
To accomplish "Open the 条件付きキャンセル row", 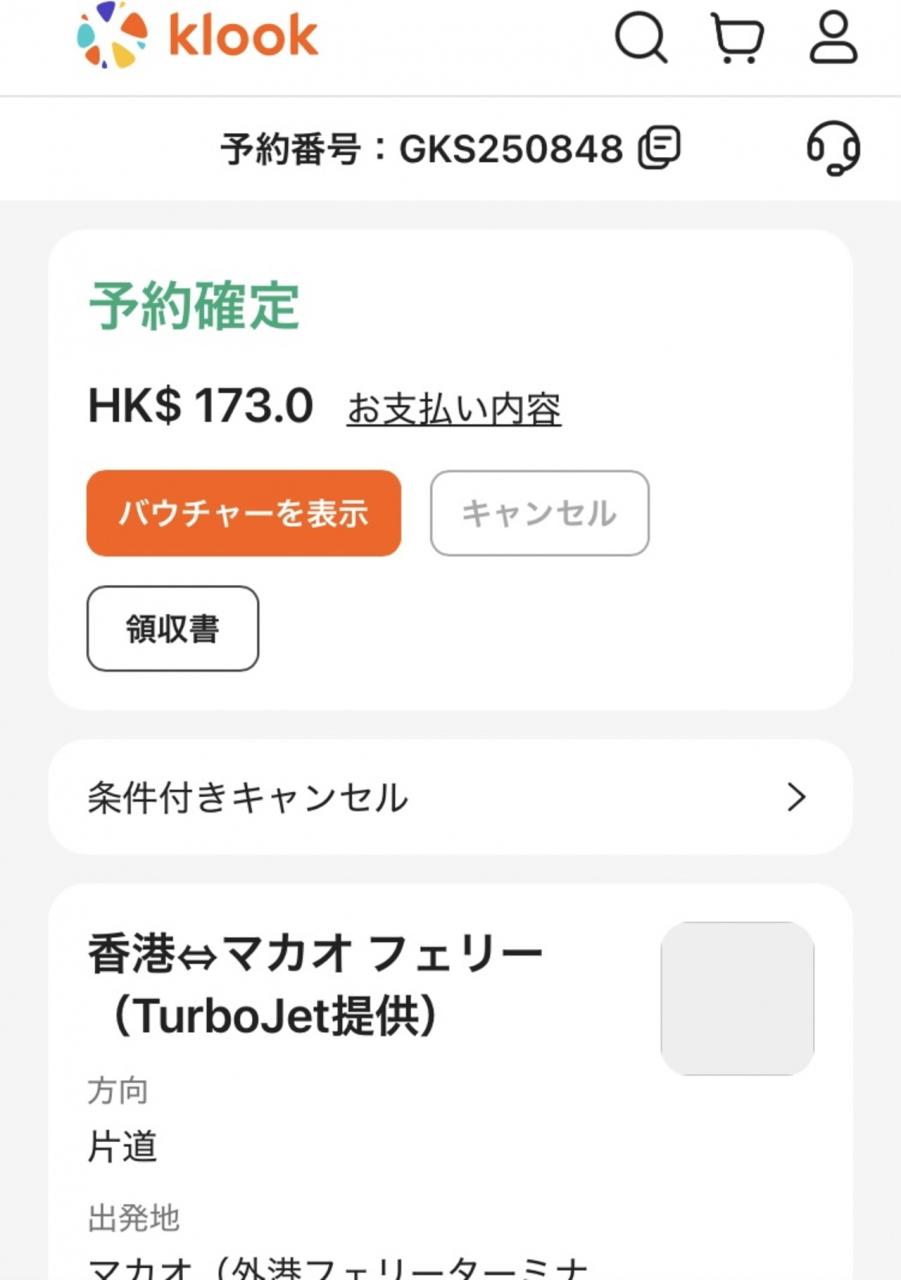I will click(x=450, y=797).
